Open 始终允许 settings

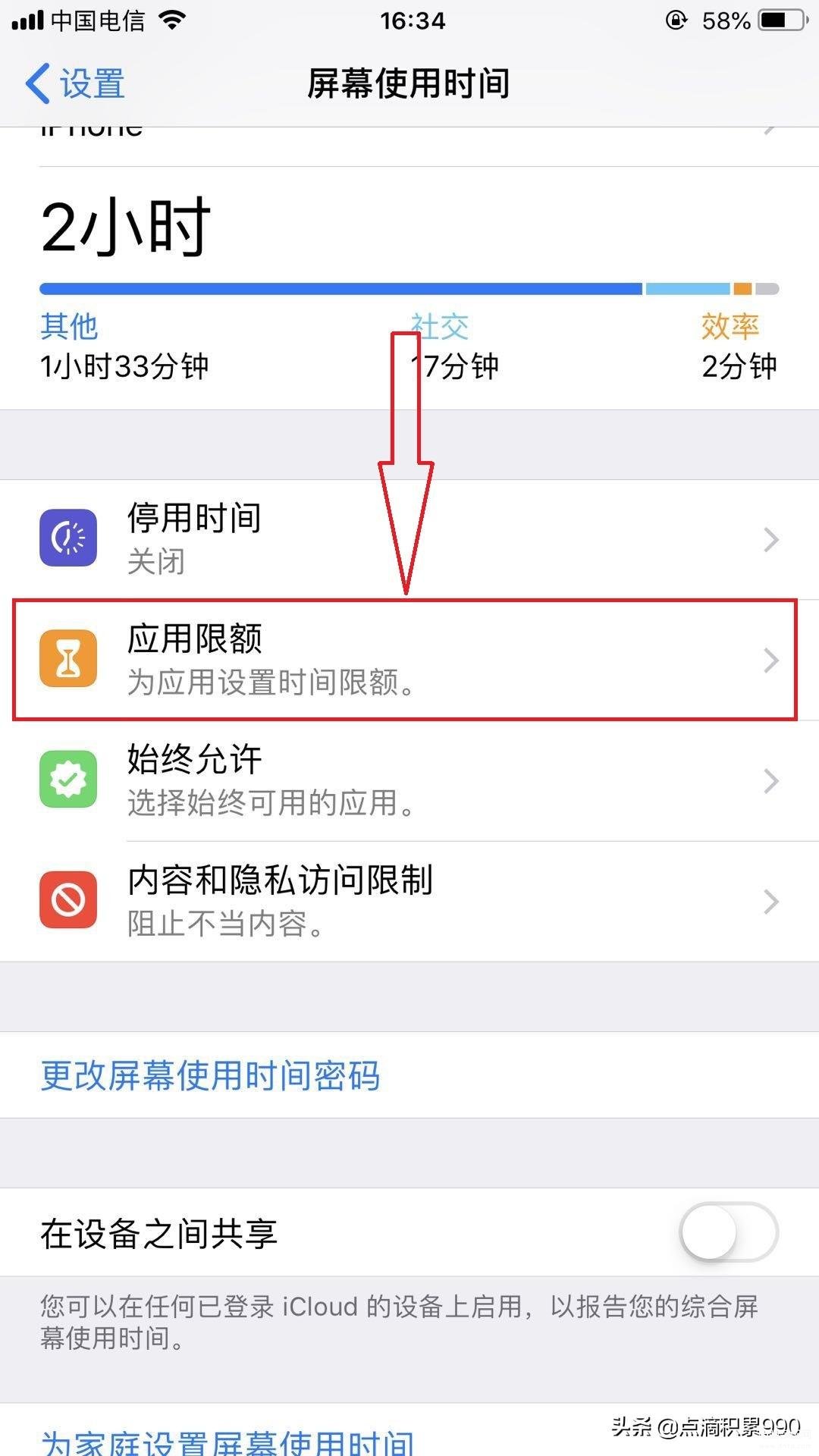coord(409,780)
